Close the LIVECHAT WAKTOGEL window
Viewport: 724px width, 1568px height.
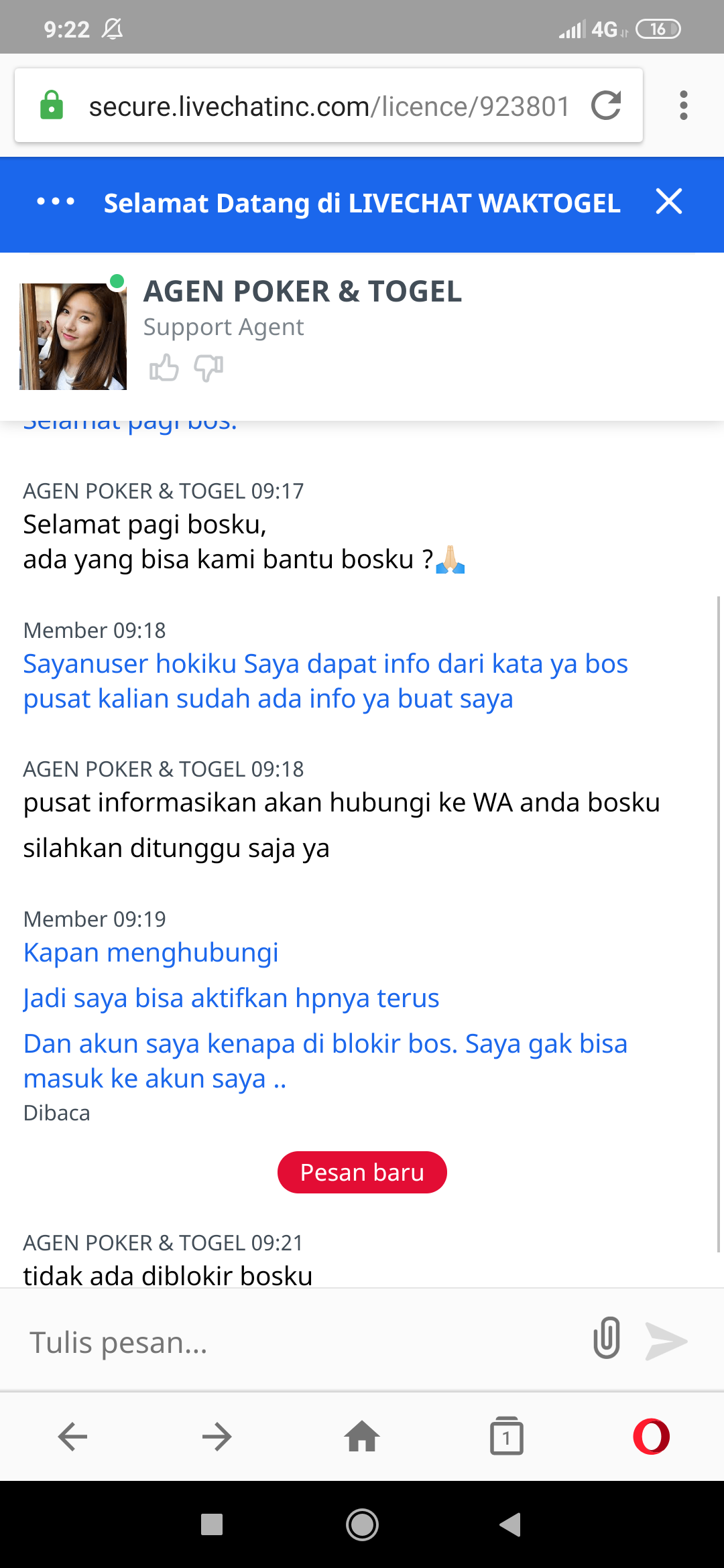pyautogui.click(x=668, y=202)
